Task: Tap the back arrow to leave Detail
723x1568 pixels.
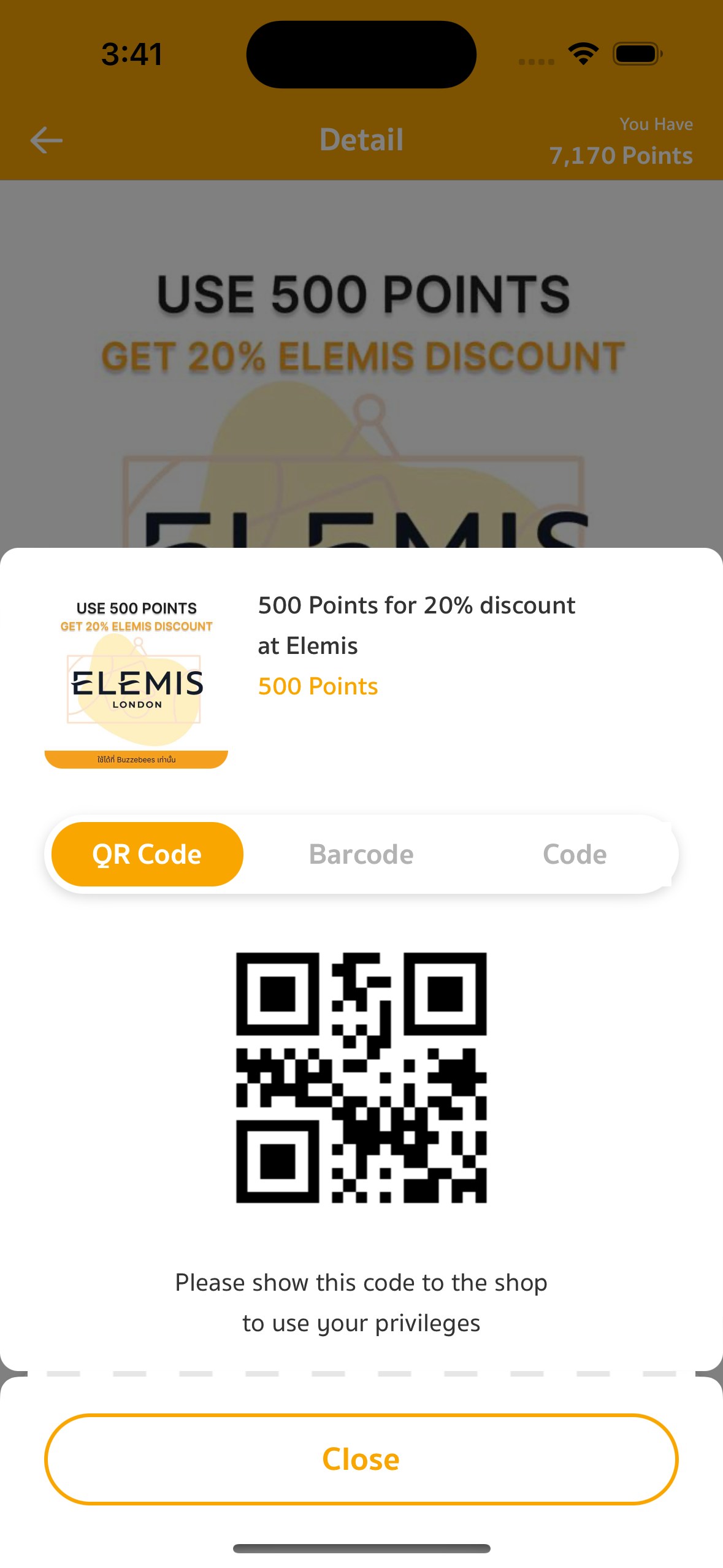Action: pyautogui.click(x=45, y=140)
